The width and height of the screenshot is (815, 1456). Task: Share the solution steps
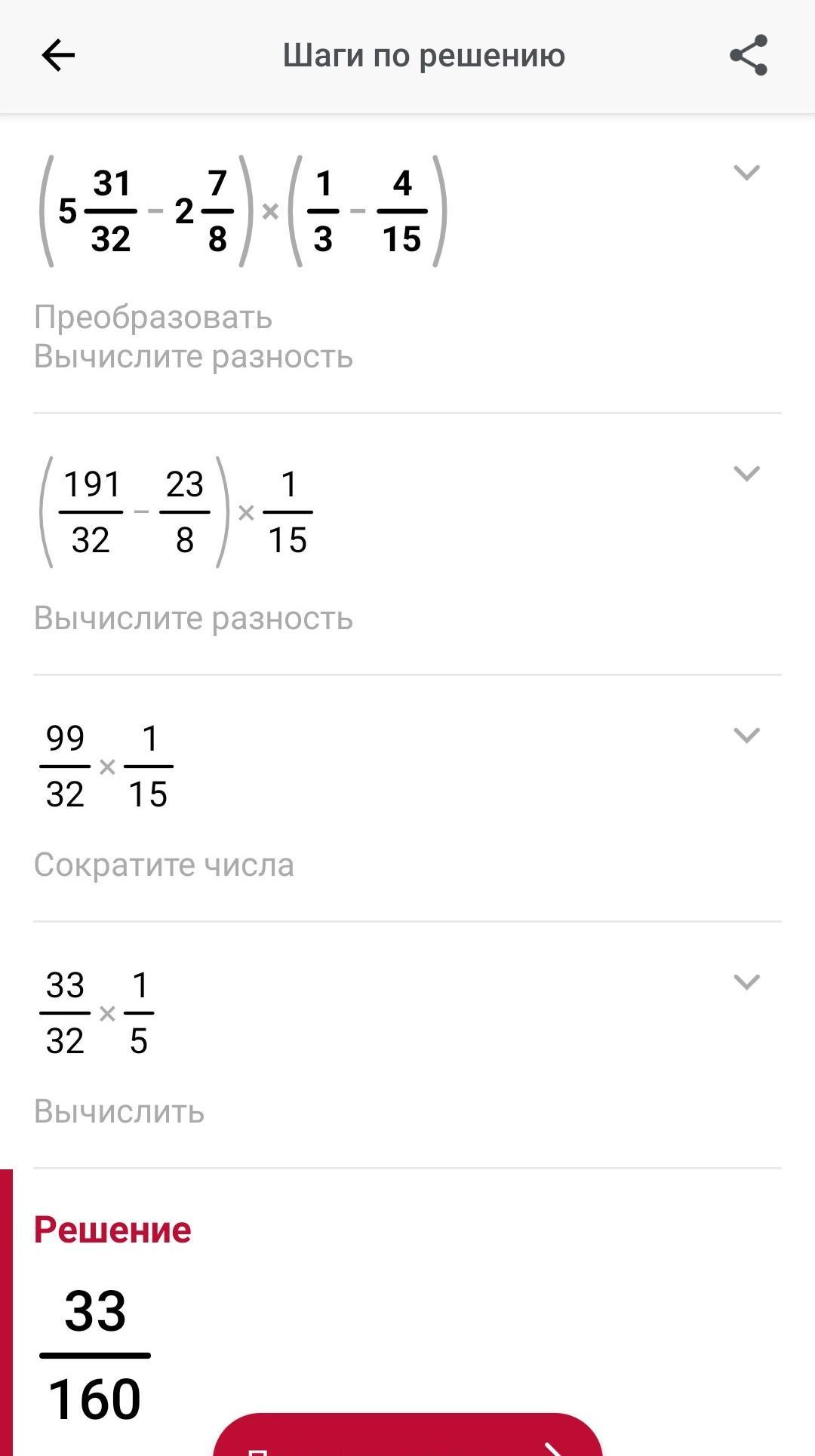pos(748,55)
